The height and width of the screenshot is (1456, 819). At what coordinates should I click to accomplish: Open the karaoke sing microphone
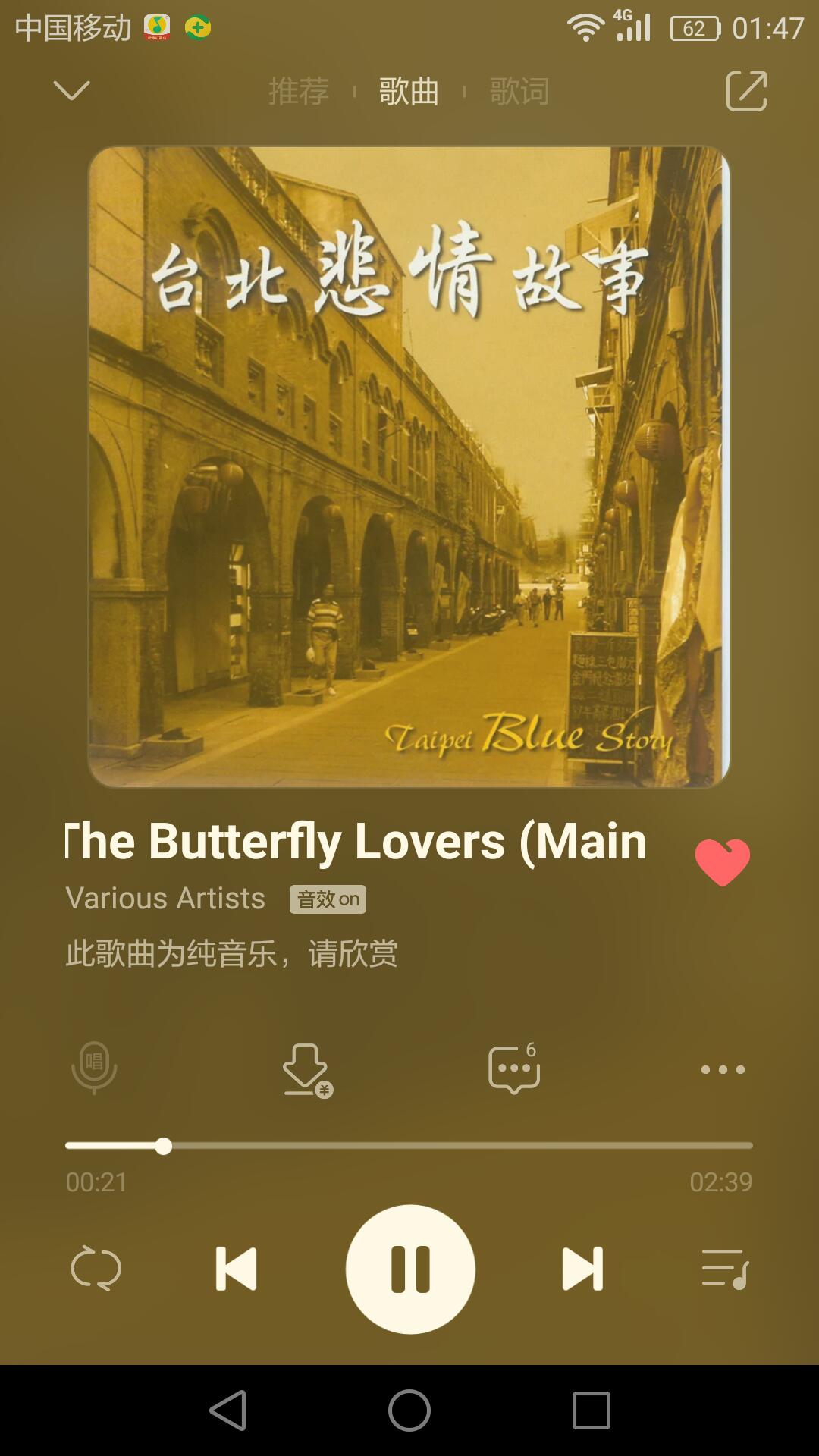click(x=94, y=1068)
